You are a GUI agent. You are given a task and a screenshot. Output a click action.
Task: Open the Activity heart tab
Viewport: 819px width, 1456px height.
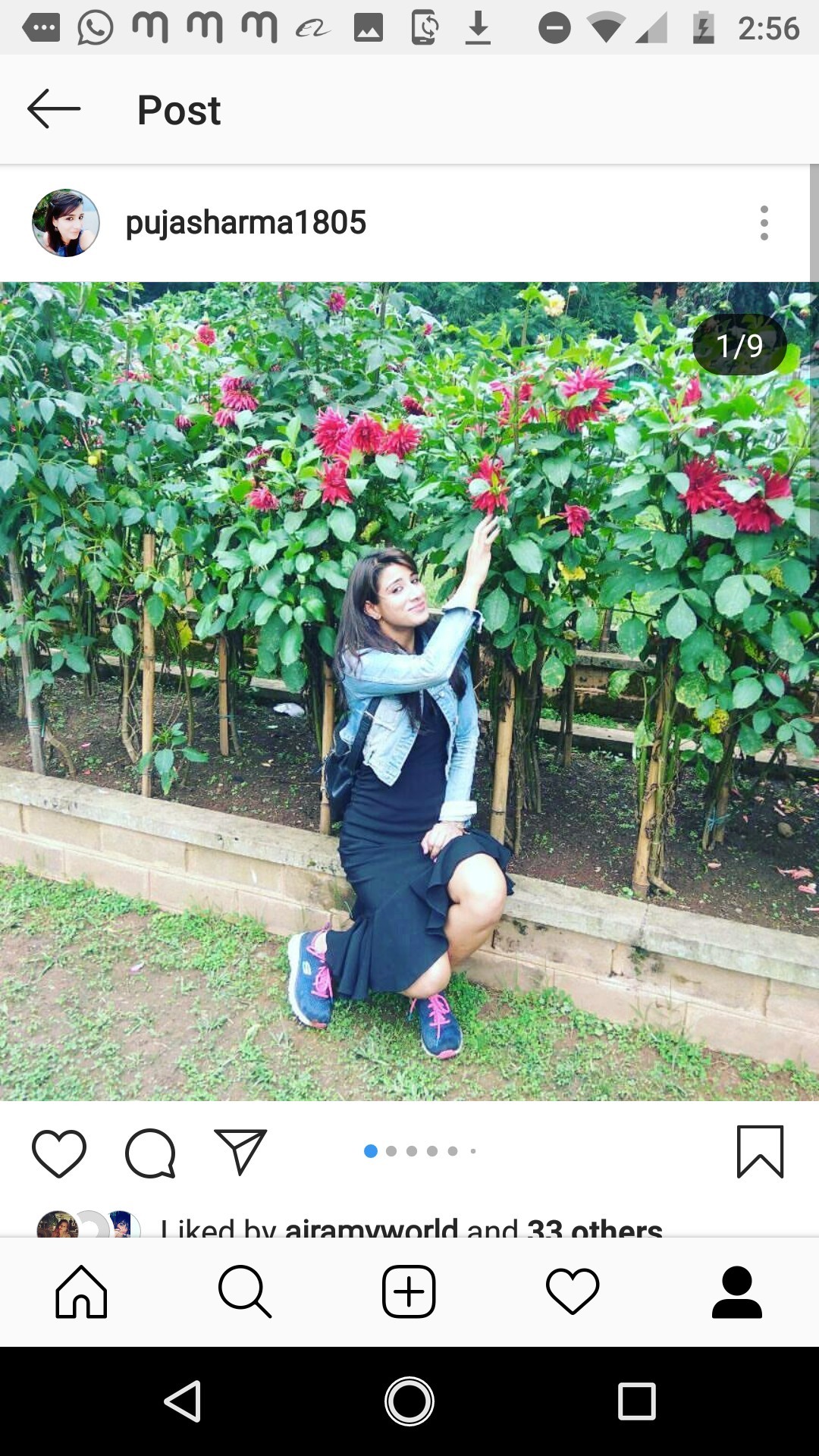point(573,1292)
